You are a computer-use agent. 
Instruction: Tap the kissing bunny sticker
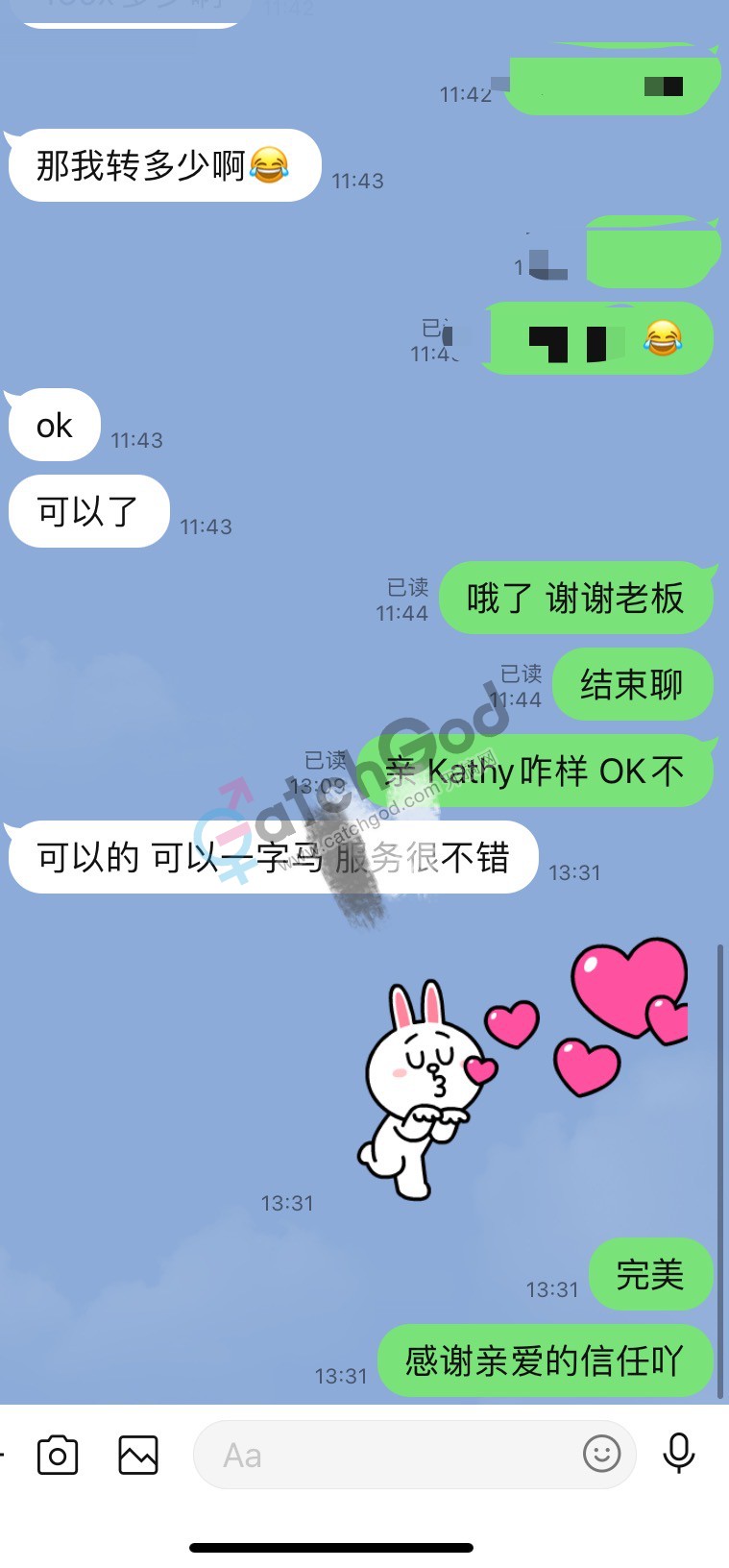coord(523,1068)
